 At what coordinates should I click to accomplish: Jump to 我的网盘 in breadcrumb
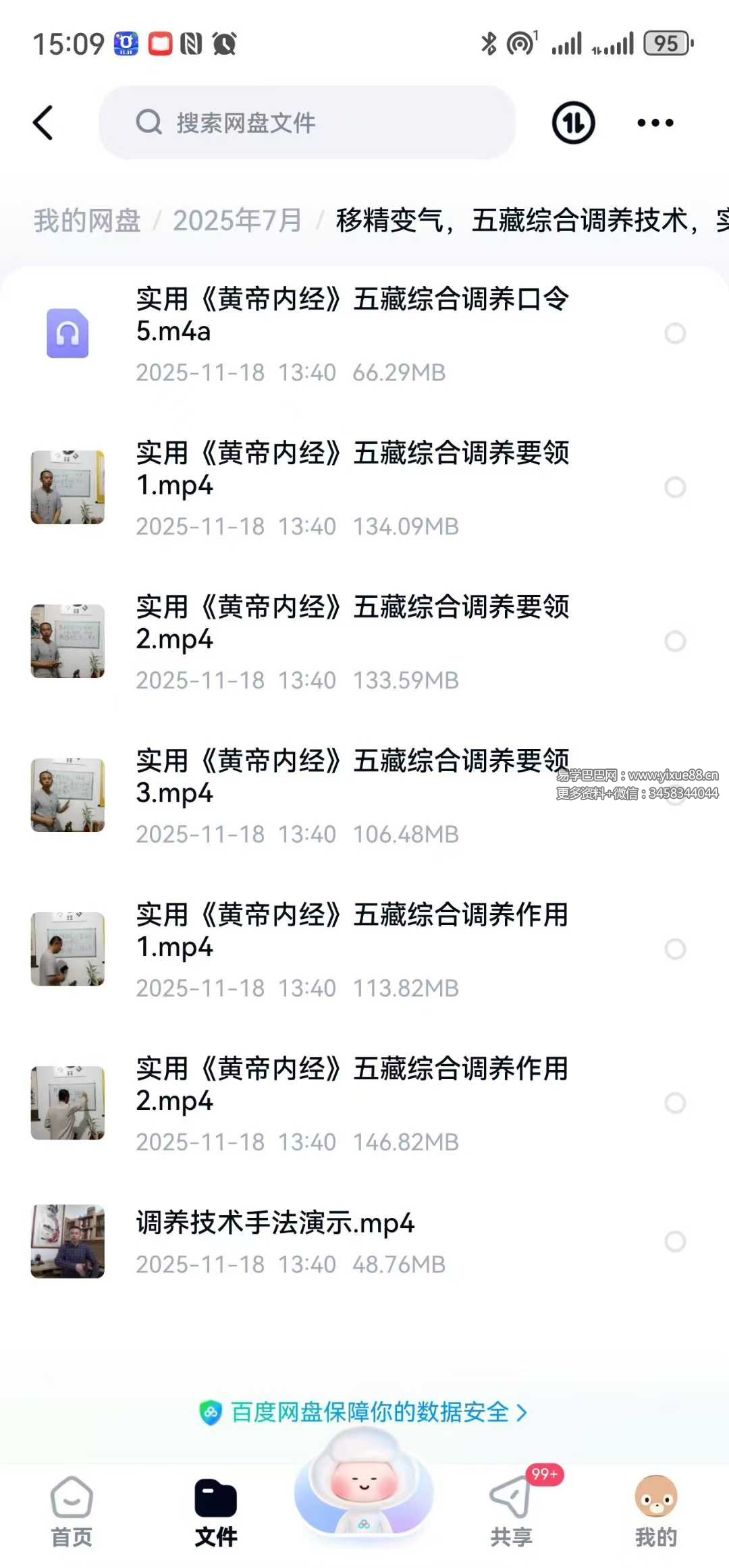coord(87,221)
